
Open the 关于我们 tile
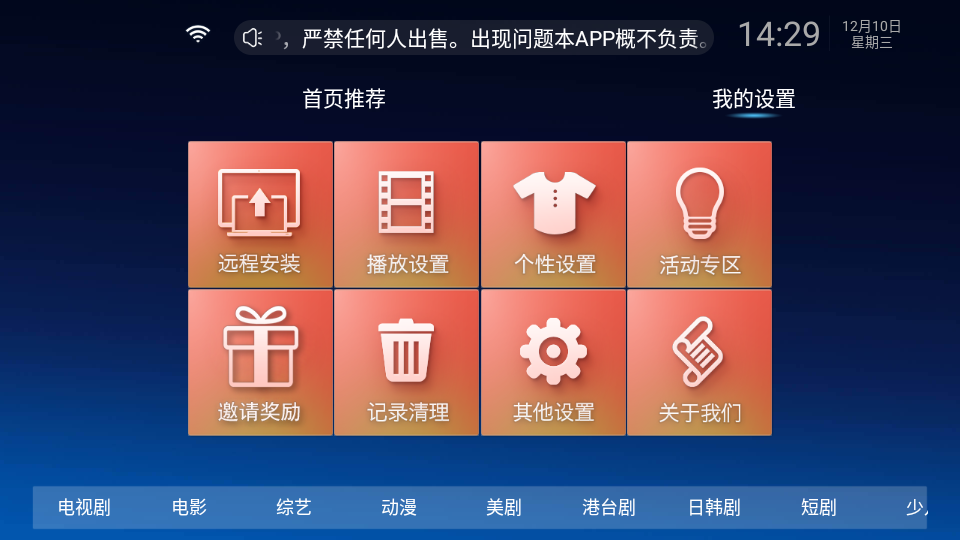click(700, 363)
